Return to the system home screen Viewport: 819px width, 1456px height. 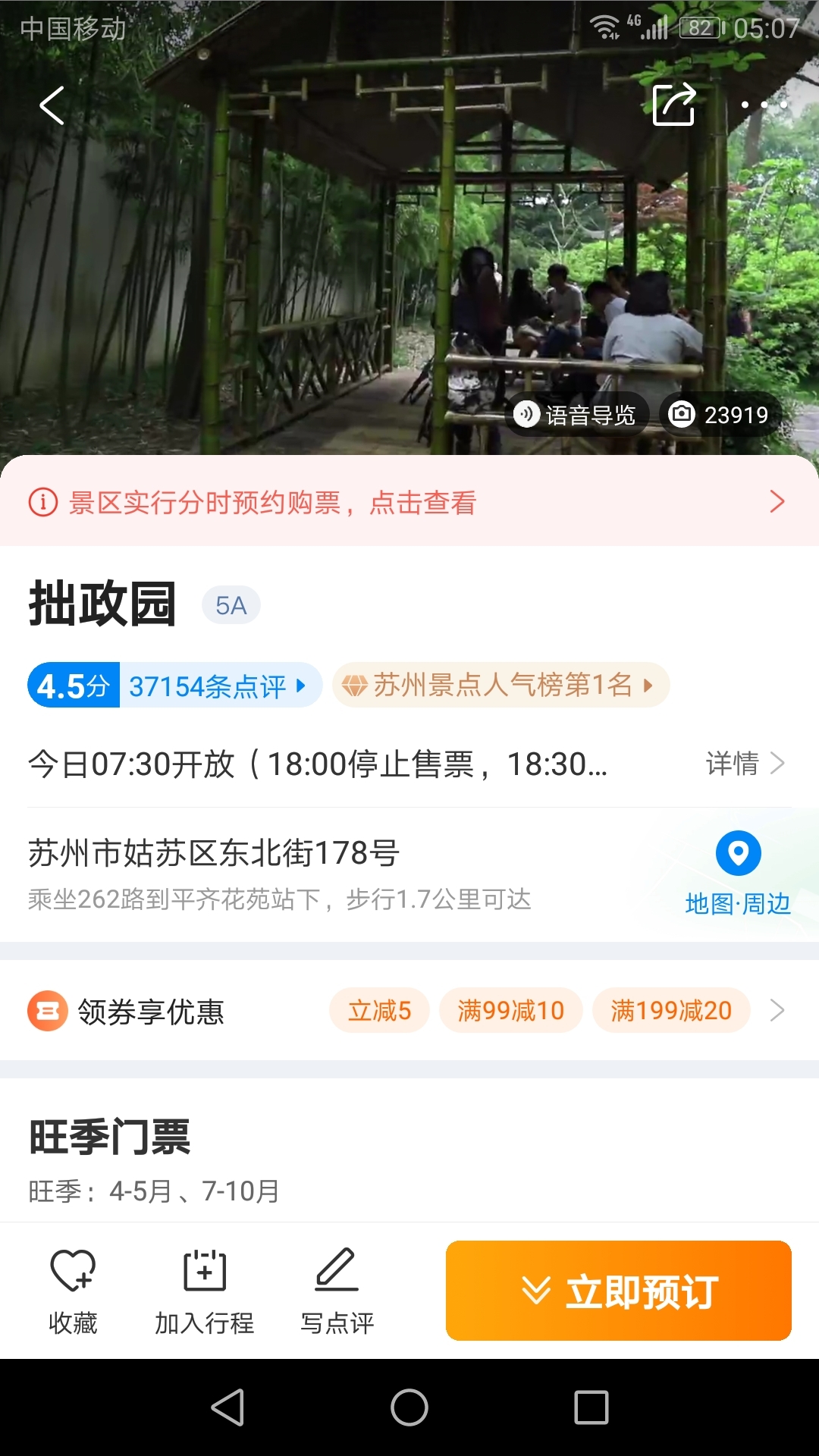(x=409, y=1407)
